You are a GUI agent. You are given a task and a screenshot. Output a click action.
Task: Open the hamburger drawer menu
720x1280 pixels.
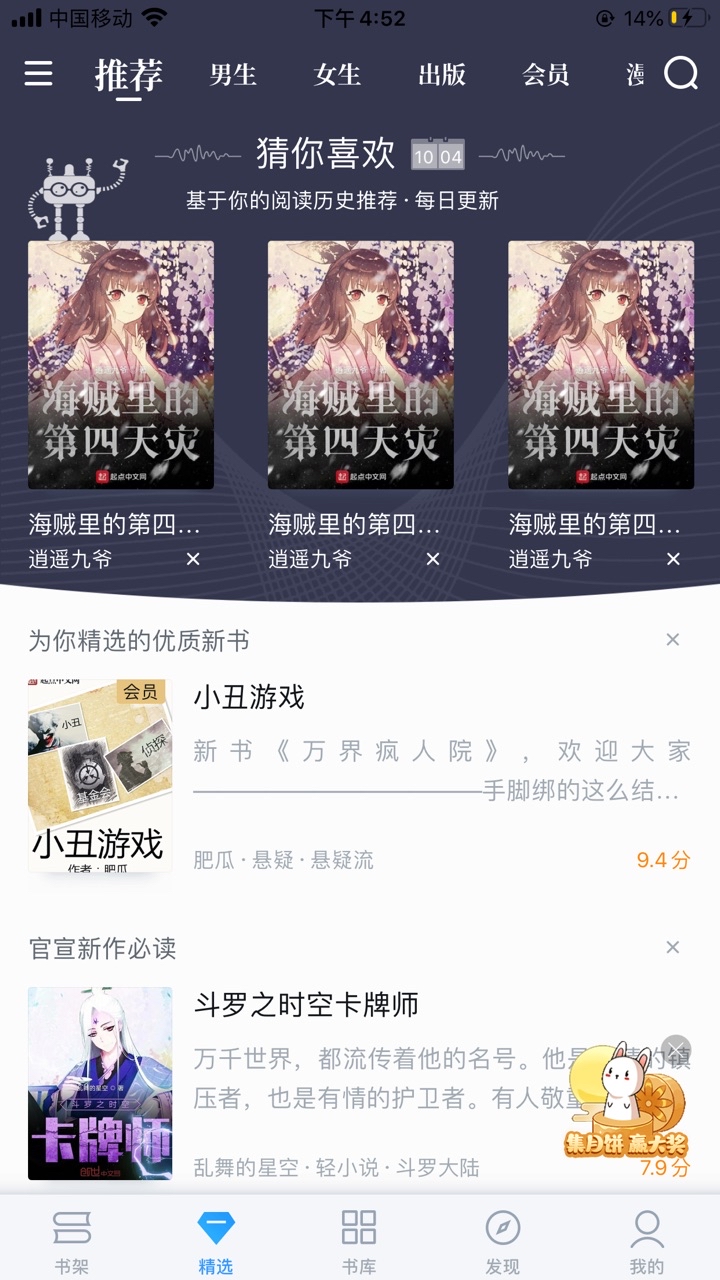38,73
